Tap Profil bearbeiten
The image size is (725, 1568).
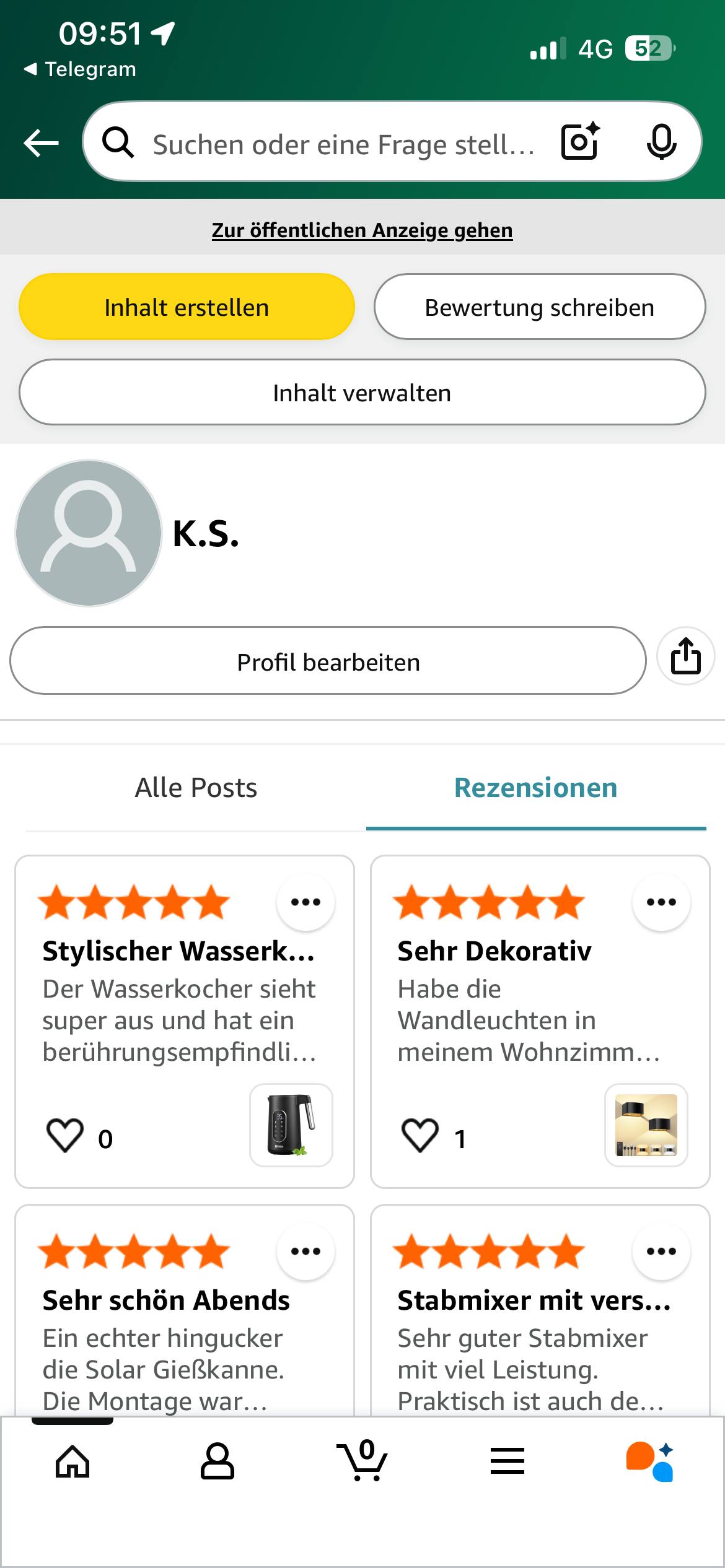(328, 661)
